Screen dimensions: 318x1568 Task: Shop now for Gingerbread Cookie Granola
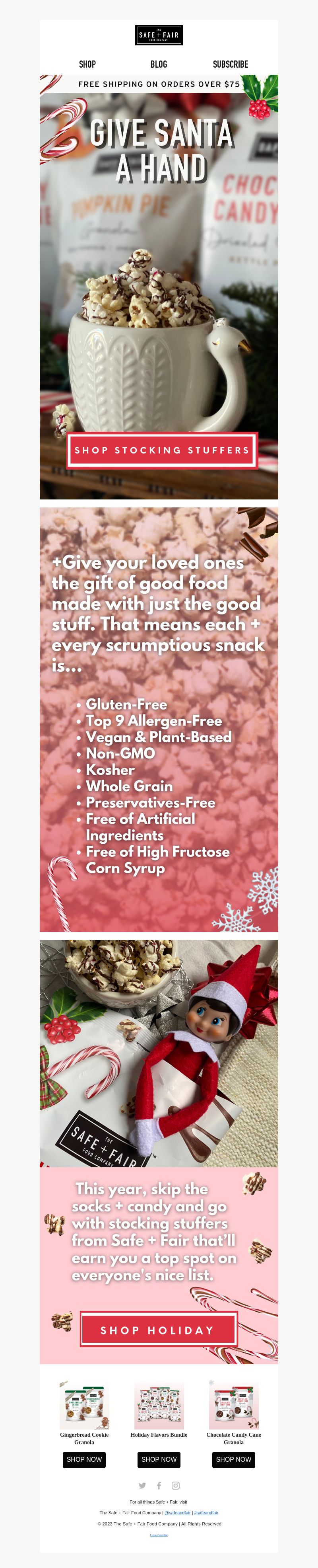(85, 1459)
